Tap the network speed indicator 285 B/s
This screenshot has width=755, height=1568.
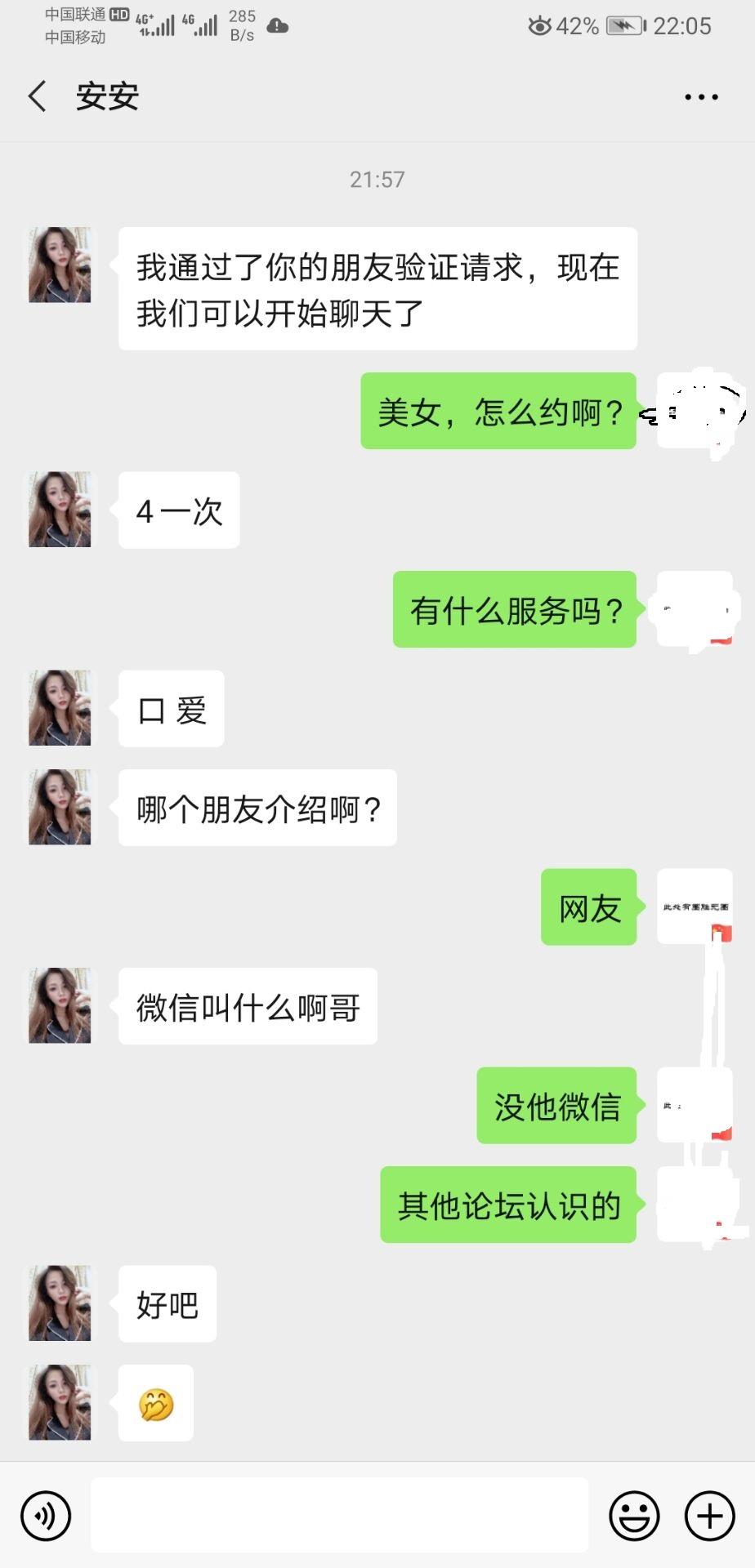243,24
